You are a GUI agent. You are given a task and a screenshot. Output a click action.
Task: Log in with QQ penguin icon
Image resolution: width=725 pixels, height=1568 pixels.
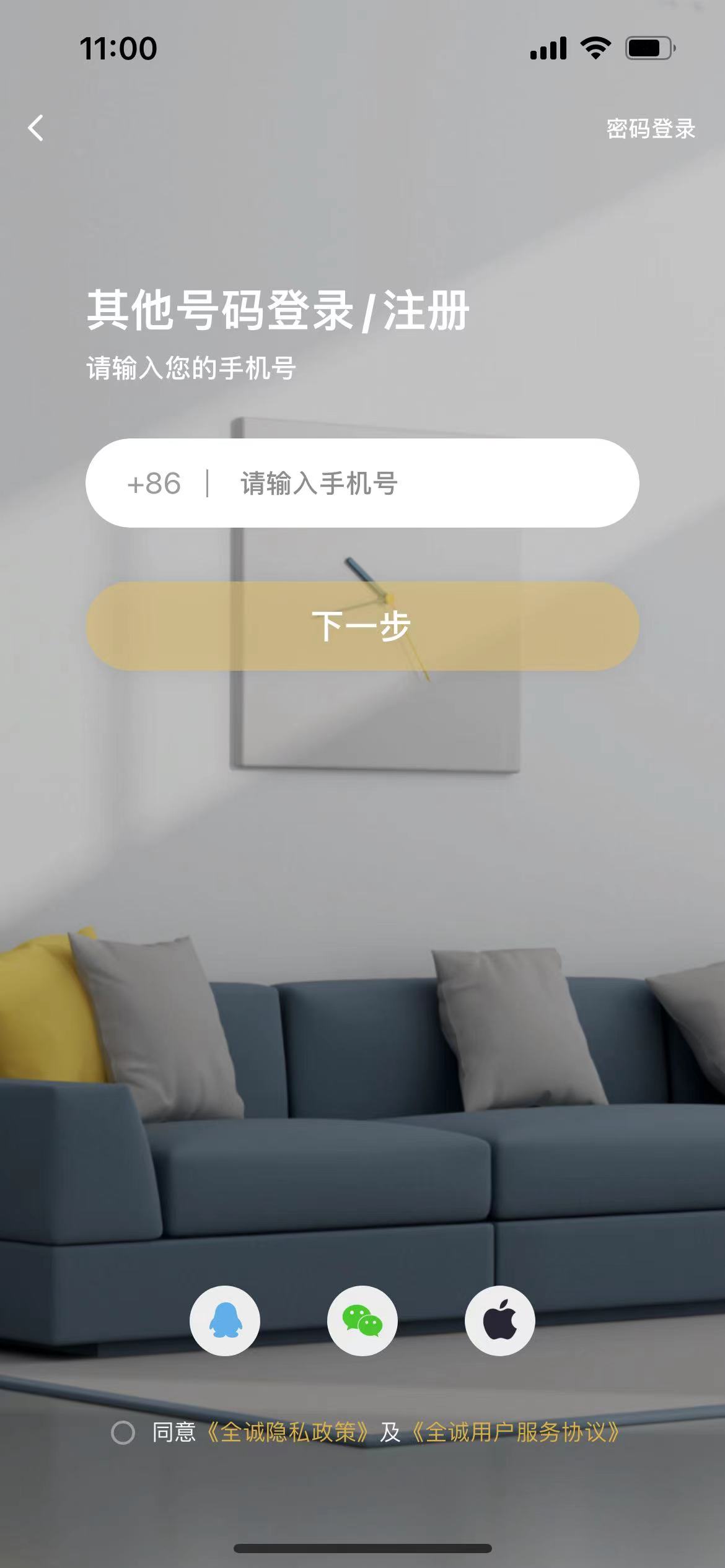[225, 1321]
